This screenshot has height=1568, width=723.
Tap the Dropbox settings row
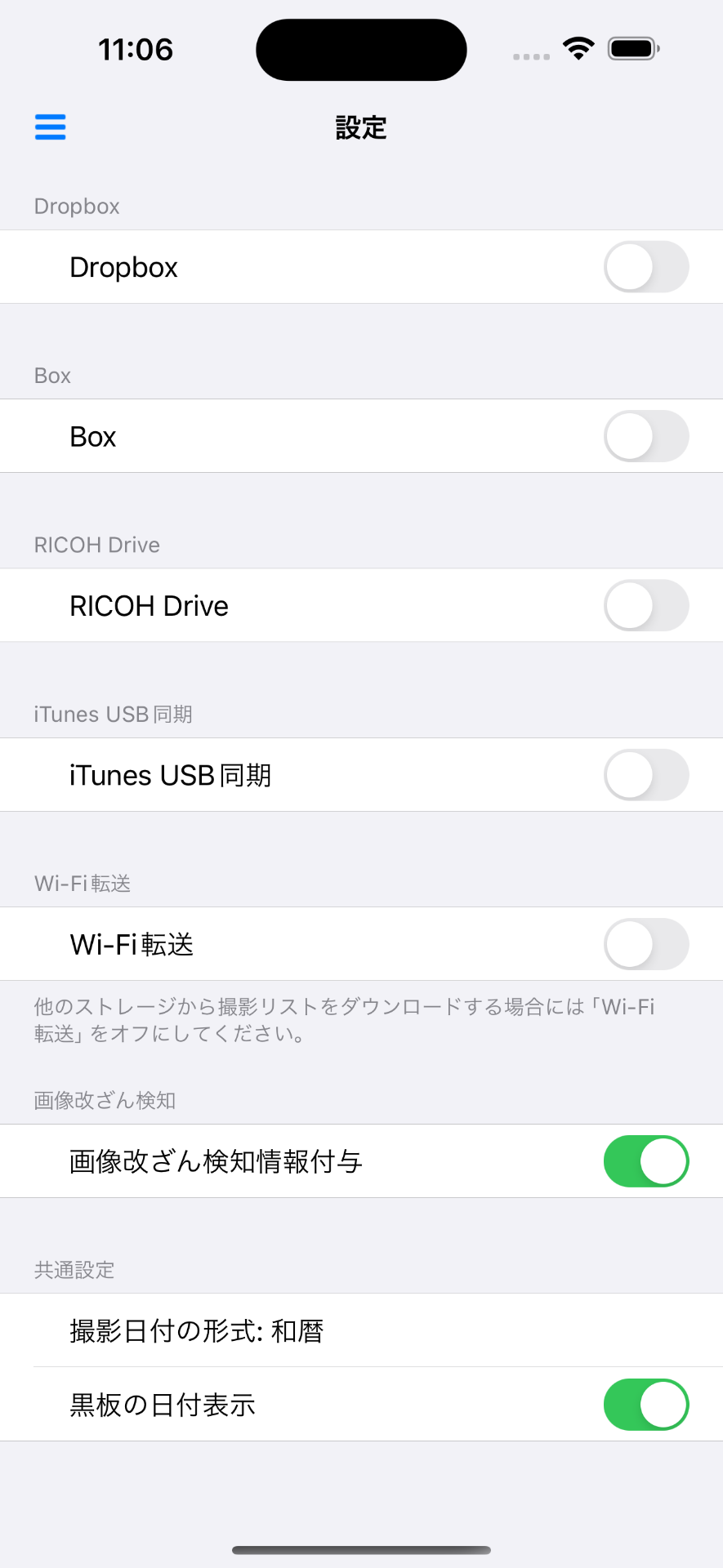pyautogui.click(x=245, y=267)
